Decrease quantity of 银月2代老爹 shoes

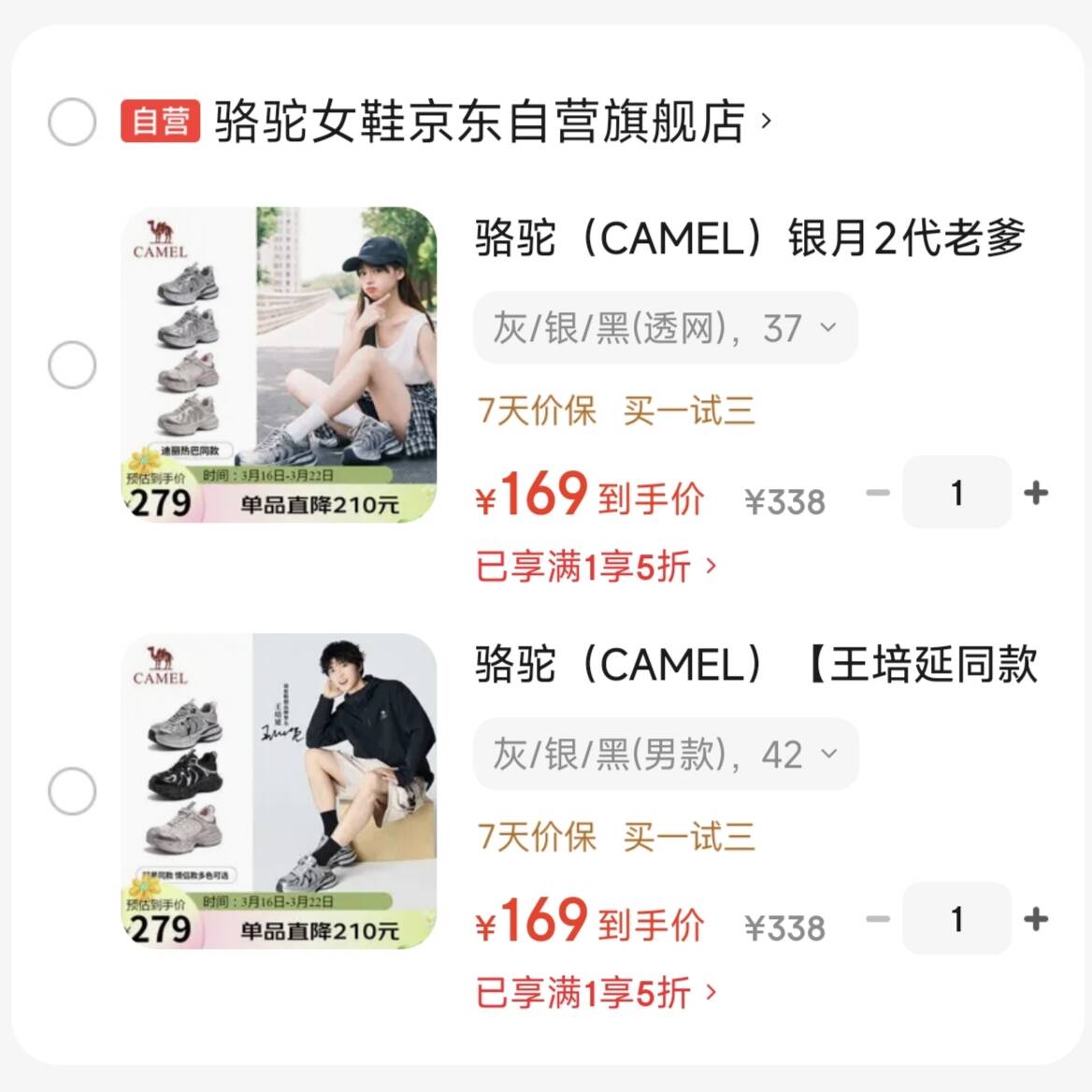[x=878, y=493]
